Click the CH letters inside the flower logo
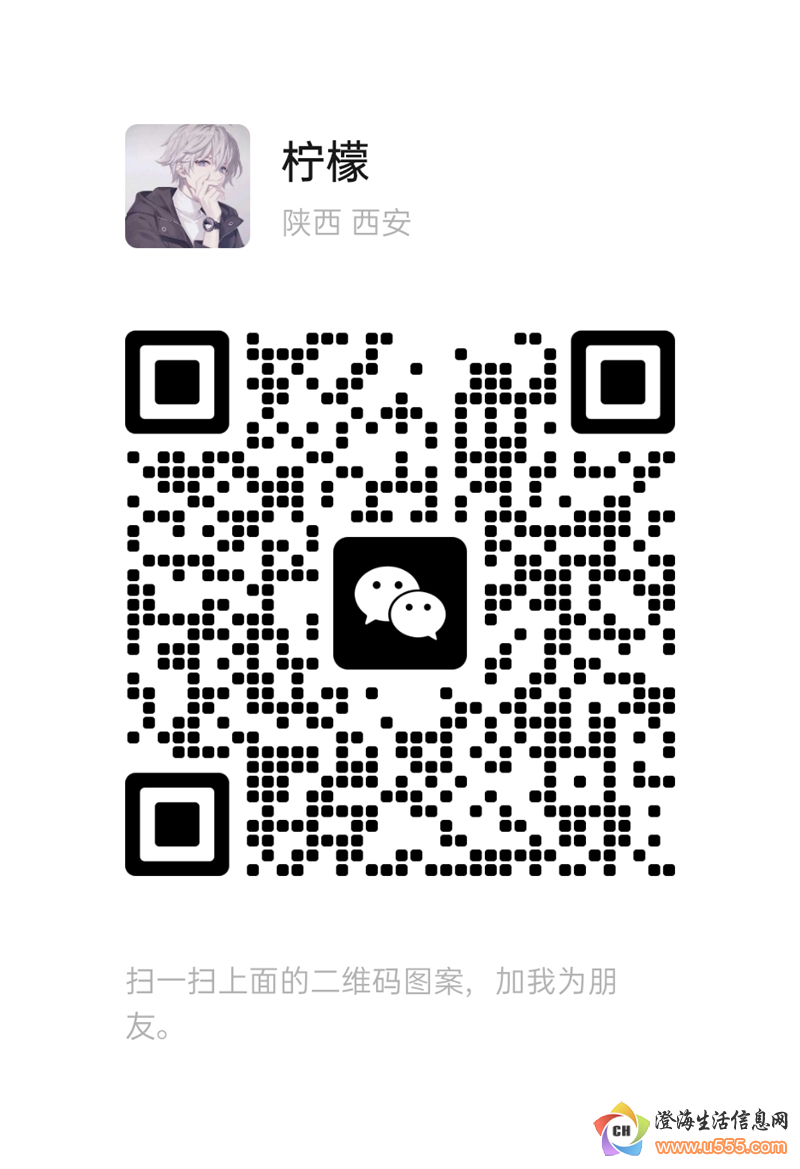Image resolution: width=800 pixels, height=1169 pixels. (x=623, y=1128)
